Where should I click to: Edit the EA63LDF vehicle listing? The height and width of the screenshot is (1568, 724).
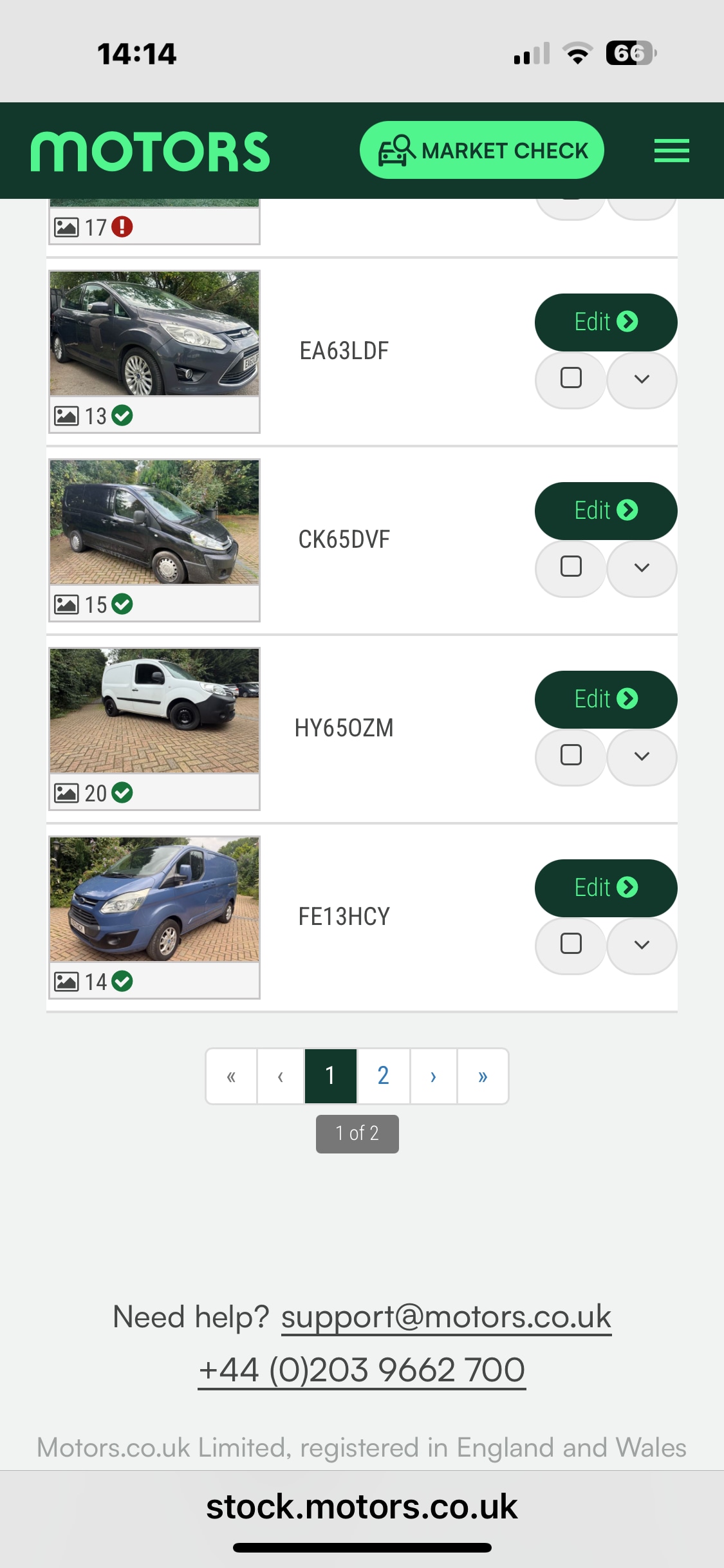(x=606, y=322)
